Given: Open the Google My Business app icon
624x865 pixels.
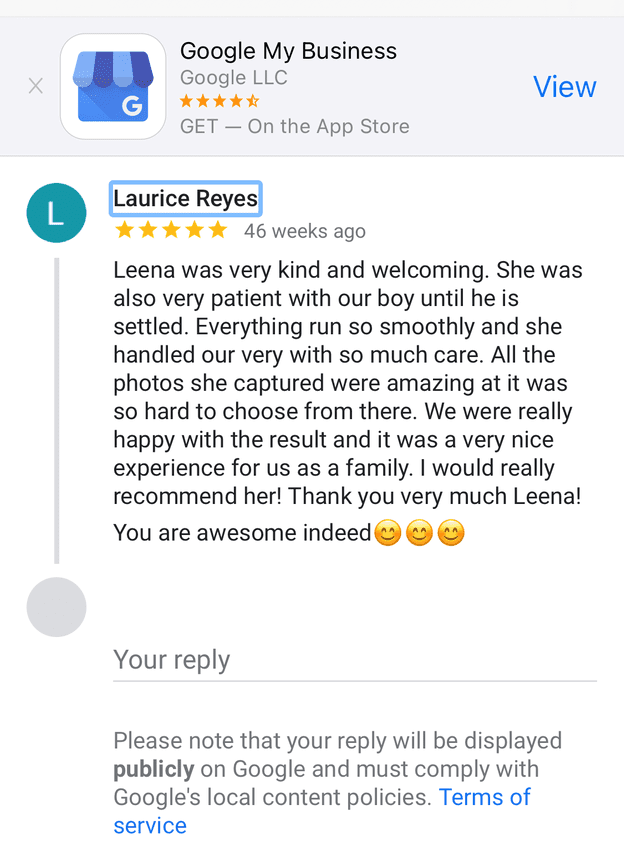Looking at the screenshot, I should pos(113,87).
